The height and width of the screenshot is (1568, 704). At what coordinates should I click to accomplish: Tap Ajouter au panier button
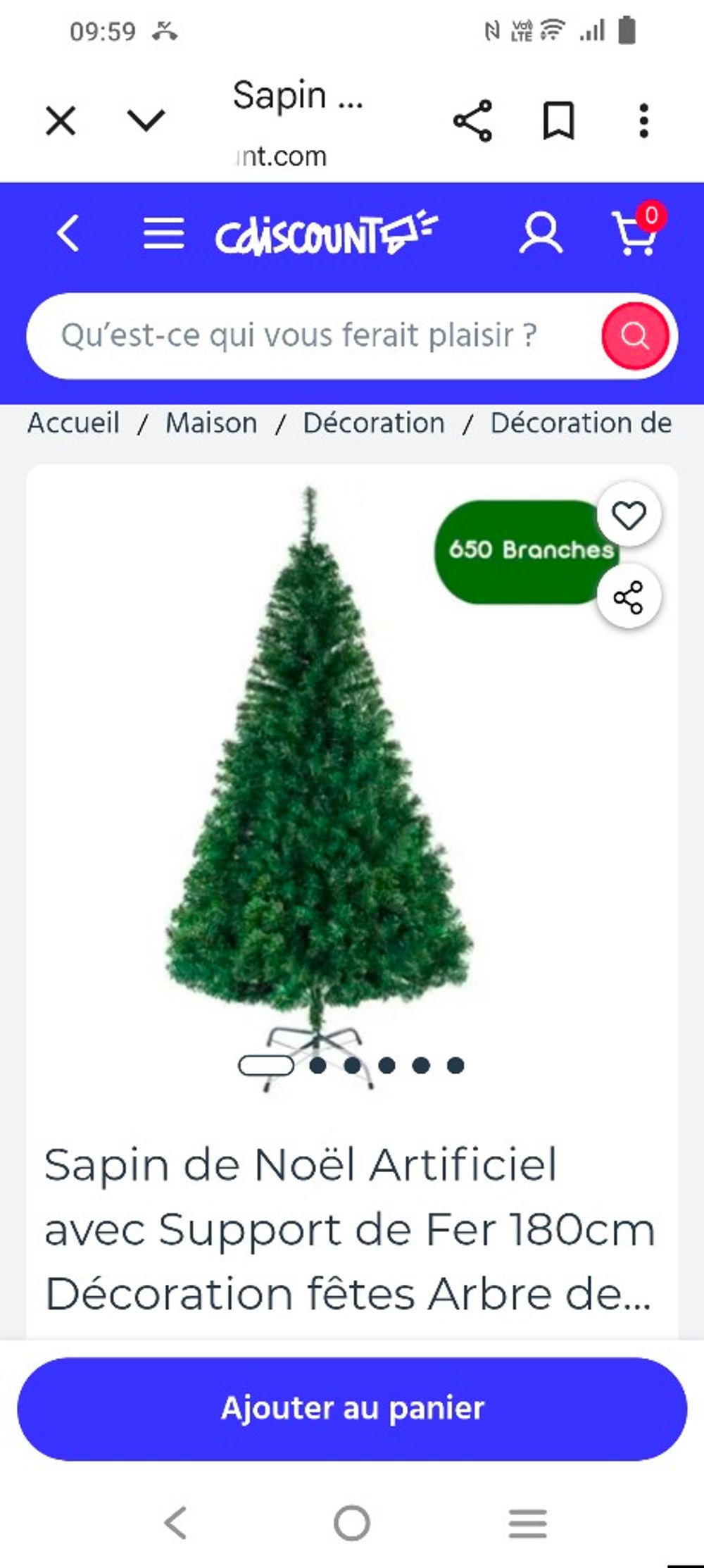click(x=352, y=1409)
